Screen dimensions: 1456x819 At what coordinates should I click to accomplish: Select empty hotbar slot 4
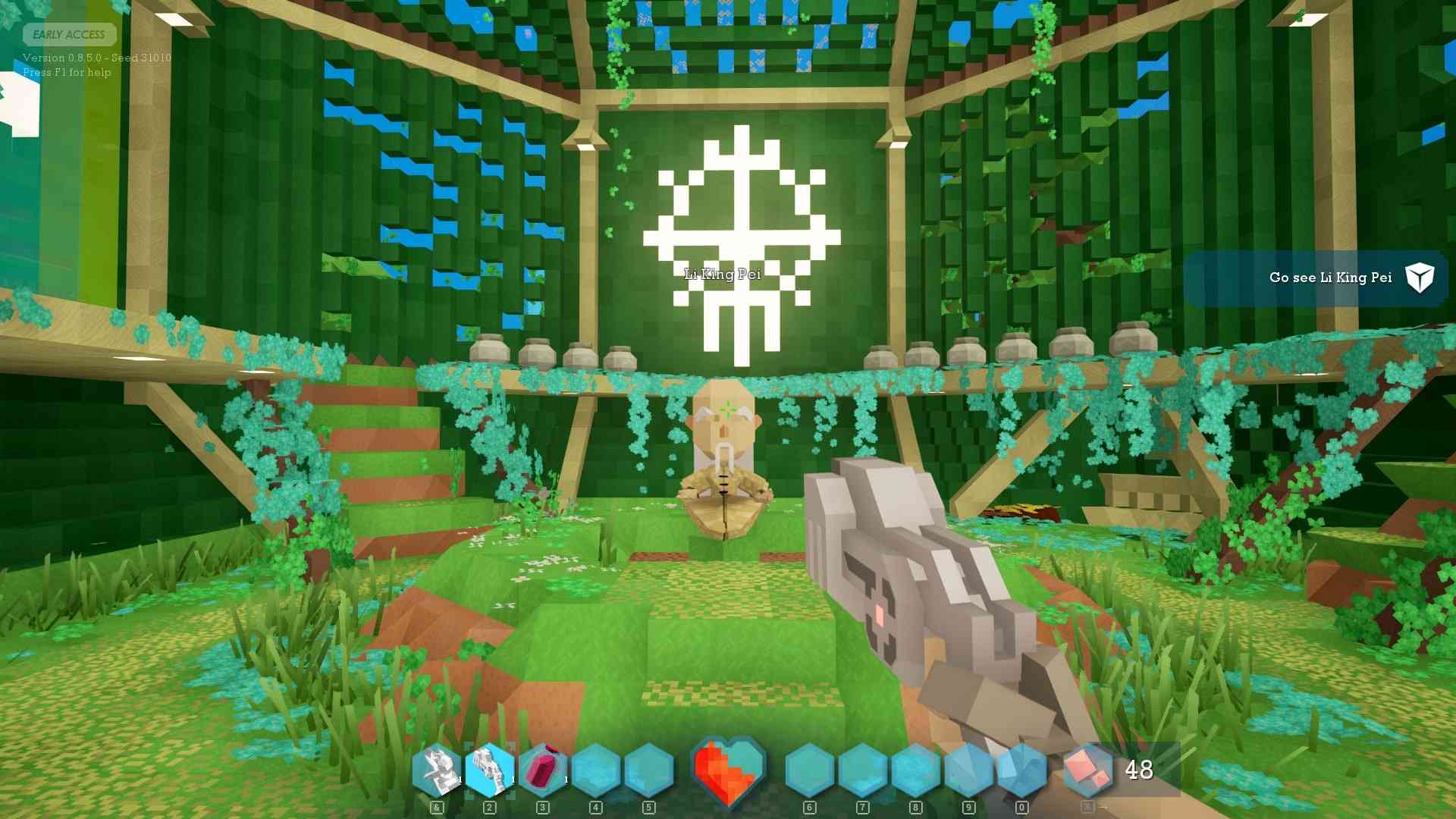click(x=596, y=770)
